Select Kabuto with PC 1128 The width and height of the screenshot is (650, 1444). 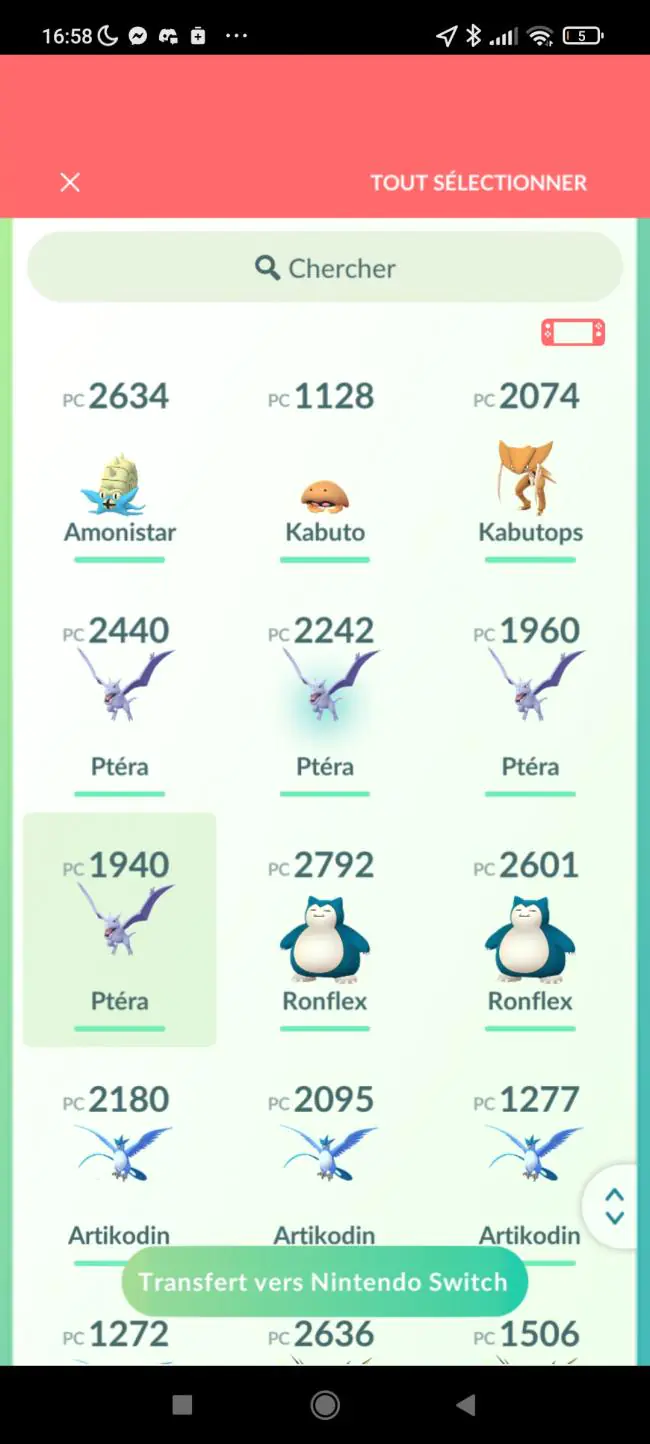click(325, 464)
